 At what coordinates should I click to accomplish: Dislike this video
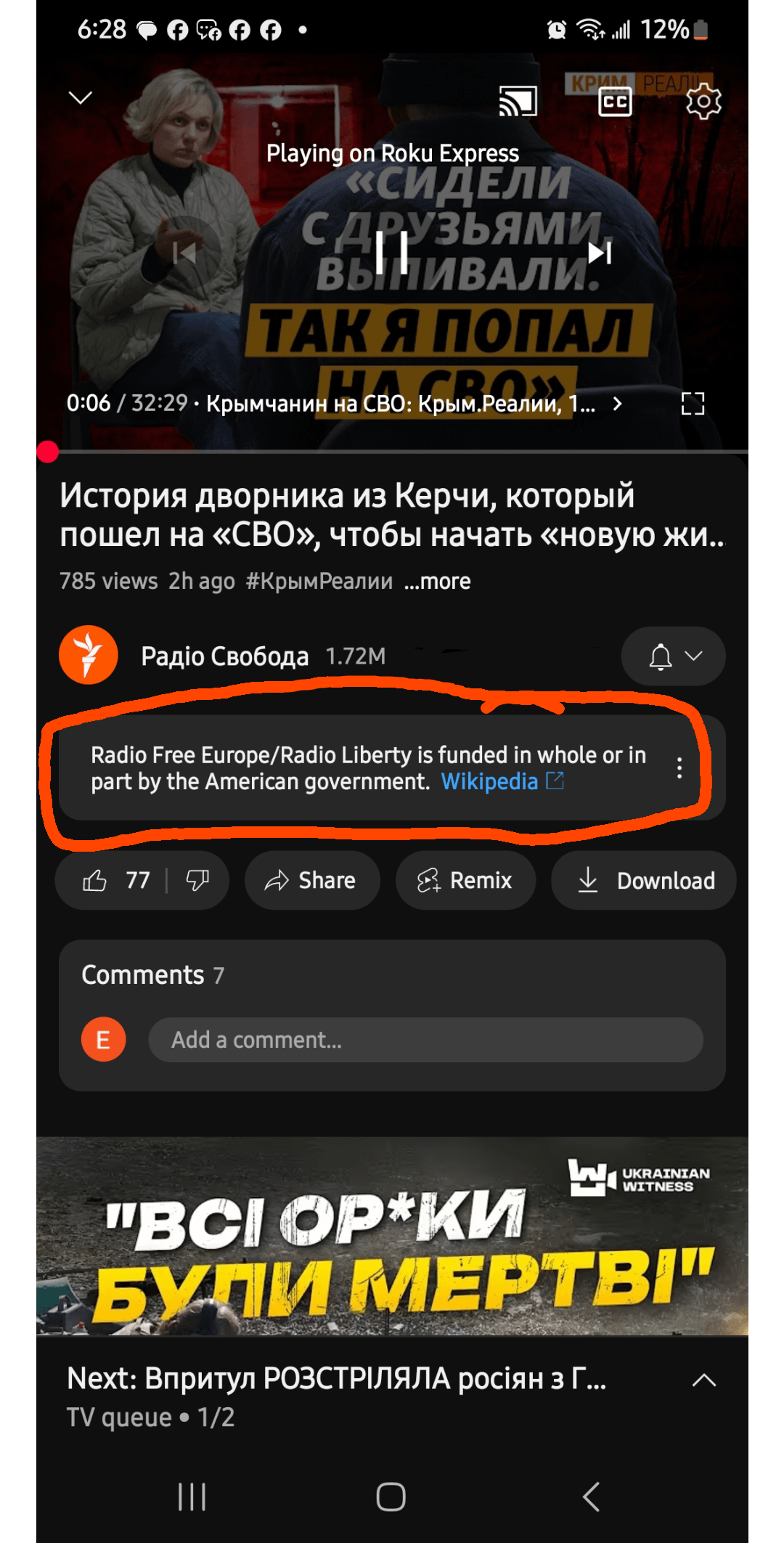tap(197, 881)
